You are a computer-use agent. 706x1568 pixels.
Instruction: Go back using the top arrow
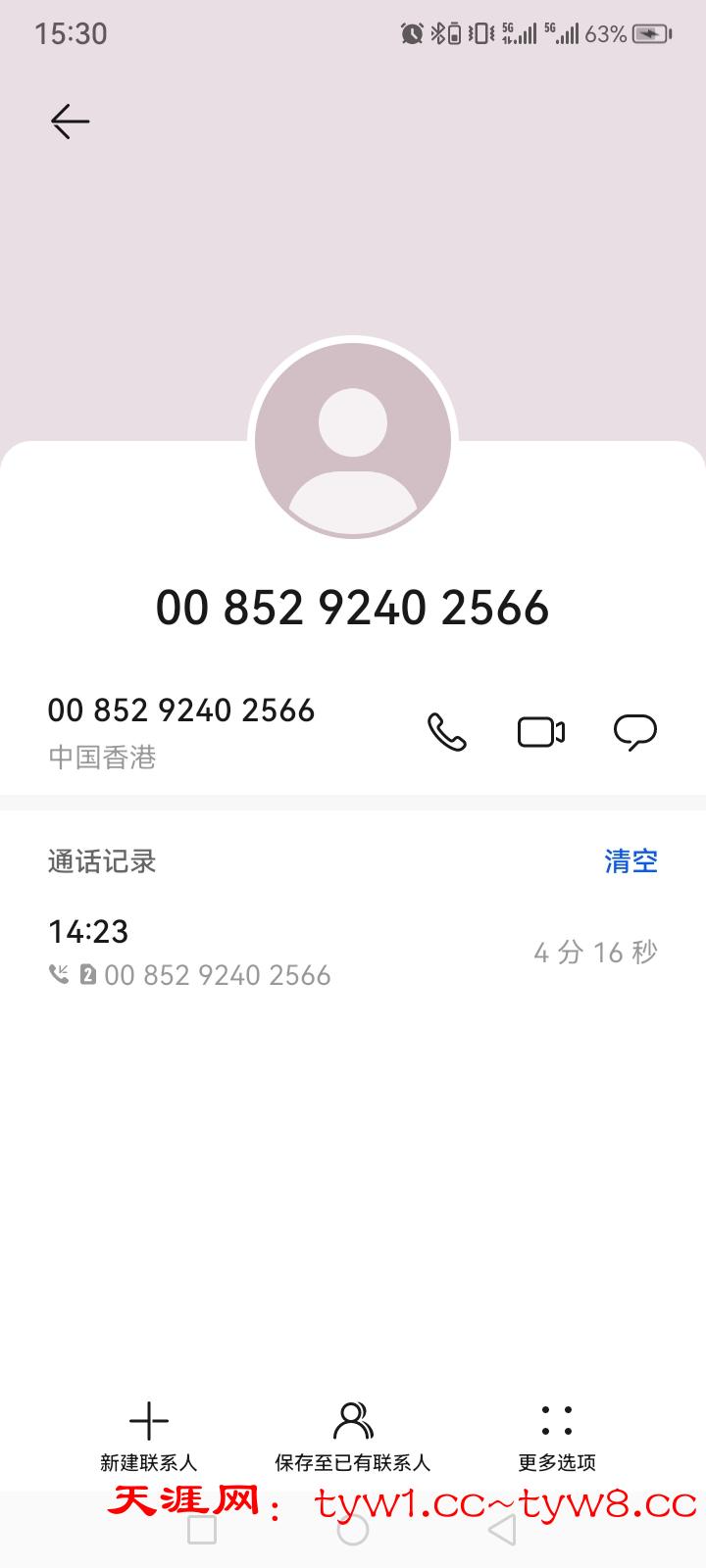pos(71,122)
